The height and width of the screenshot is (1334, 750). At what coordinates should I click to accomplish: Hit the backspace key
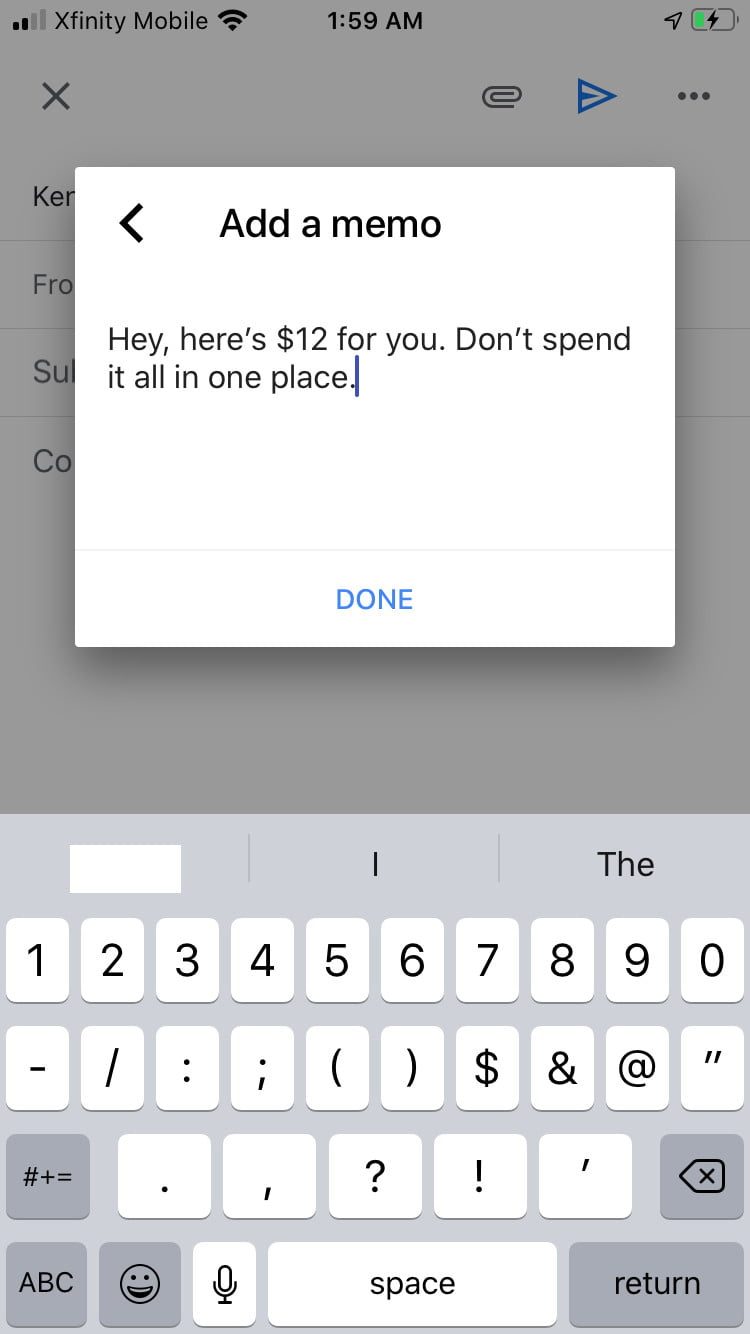tap(702, 1176)
